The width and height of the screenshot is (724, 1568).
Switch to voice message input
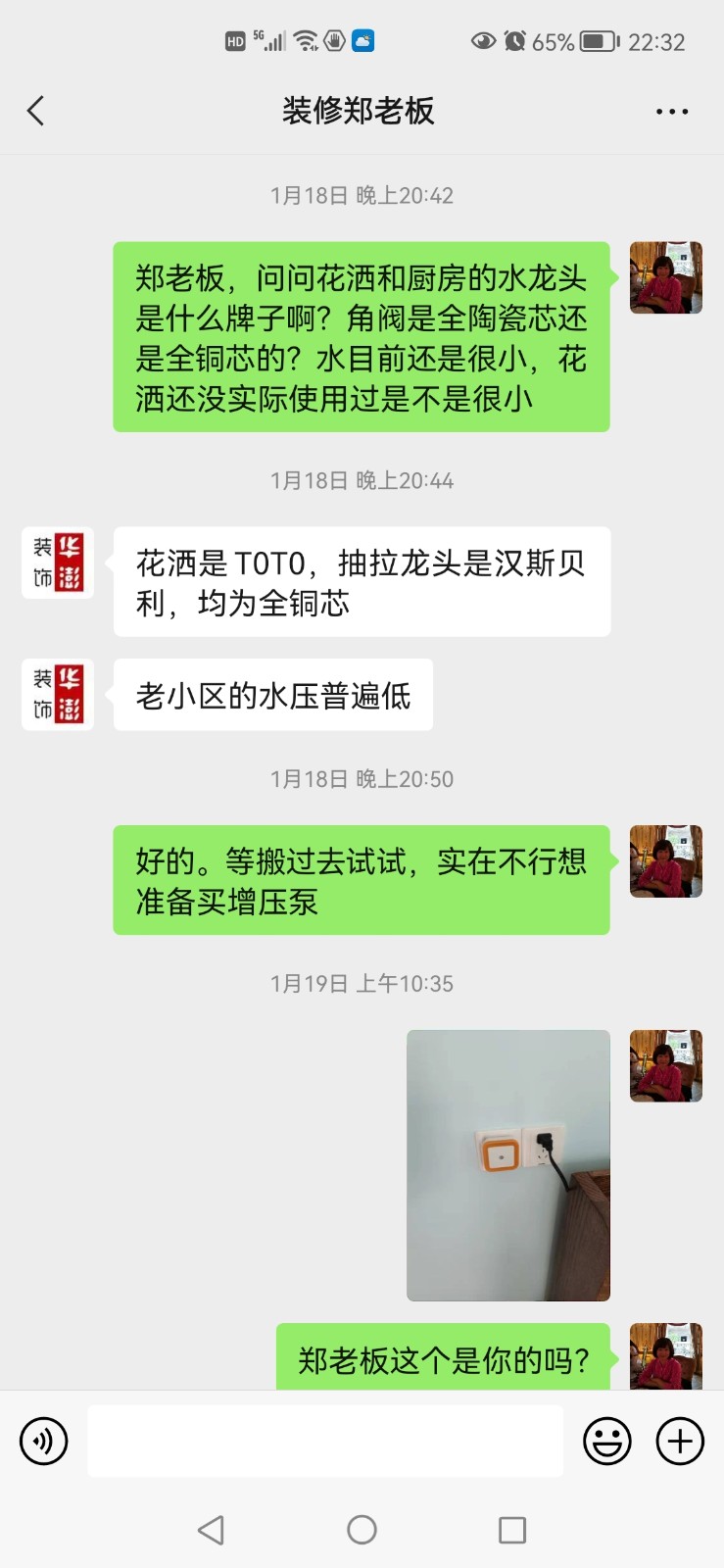click(44, 1441)
